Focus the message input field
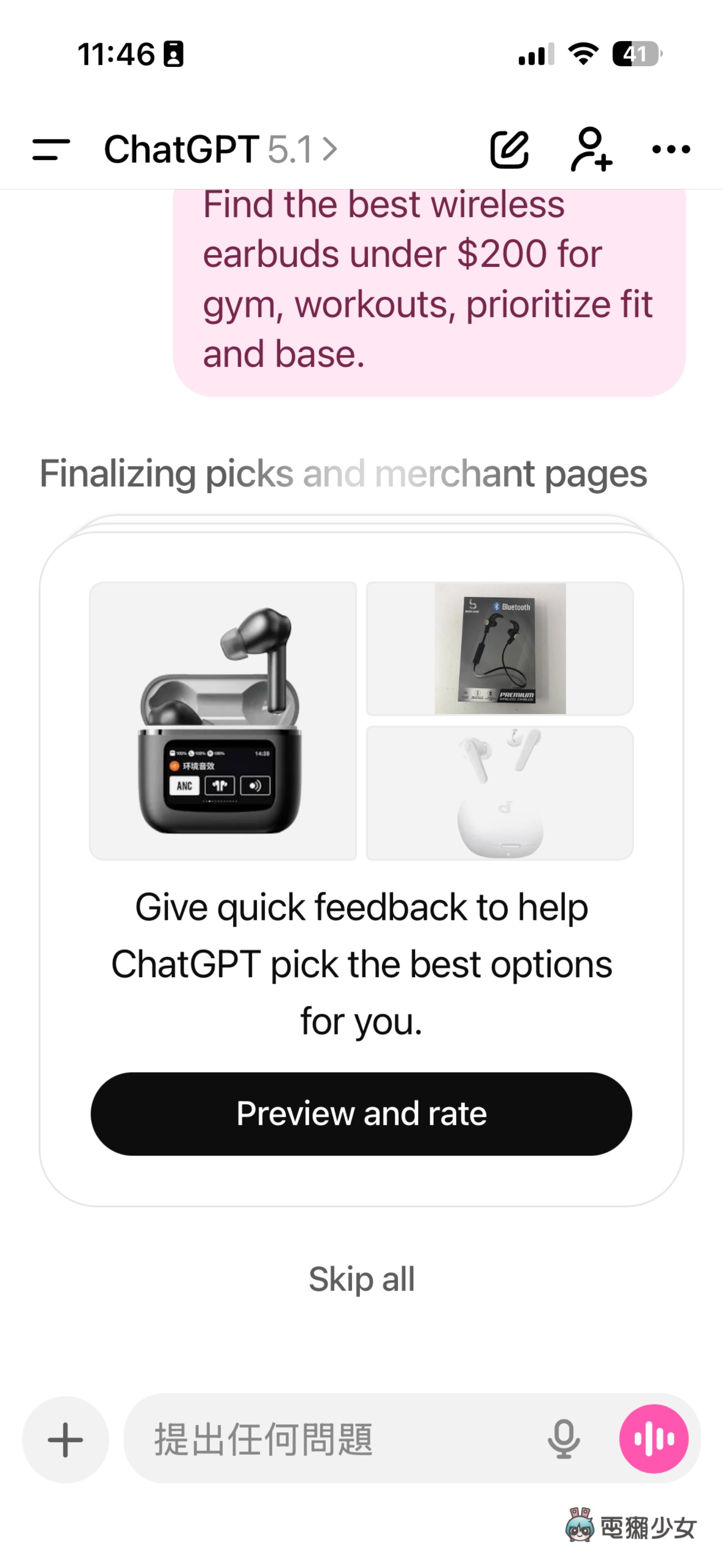Viewport: 723px width, 1568px height. coord(334,1439)
